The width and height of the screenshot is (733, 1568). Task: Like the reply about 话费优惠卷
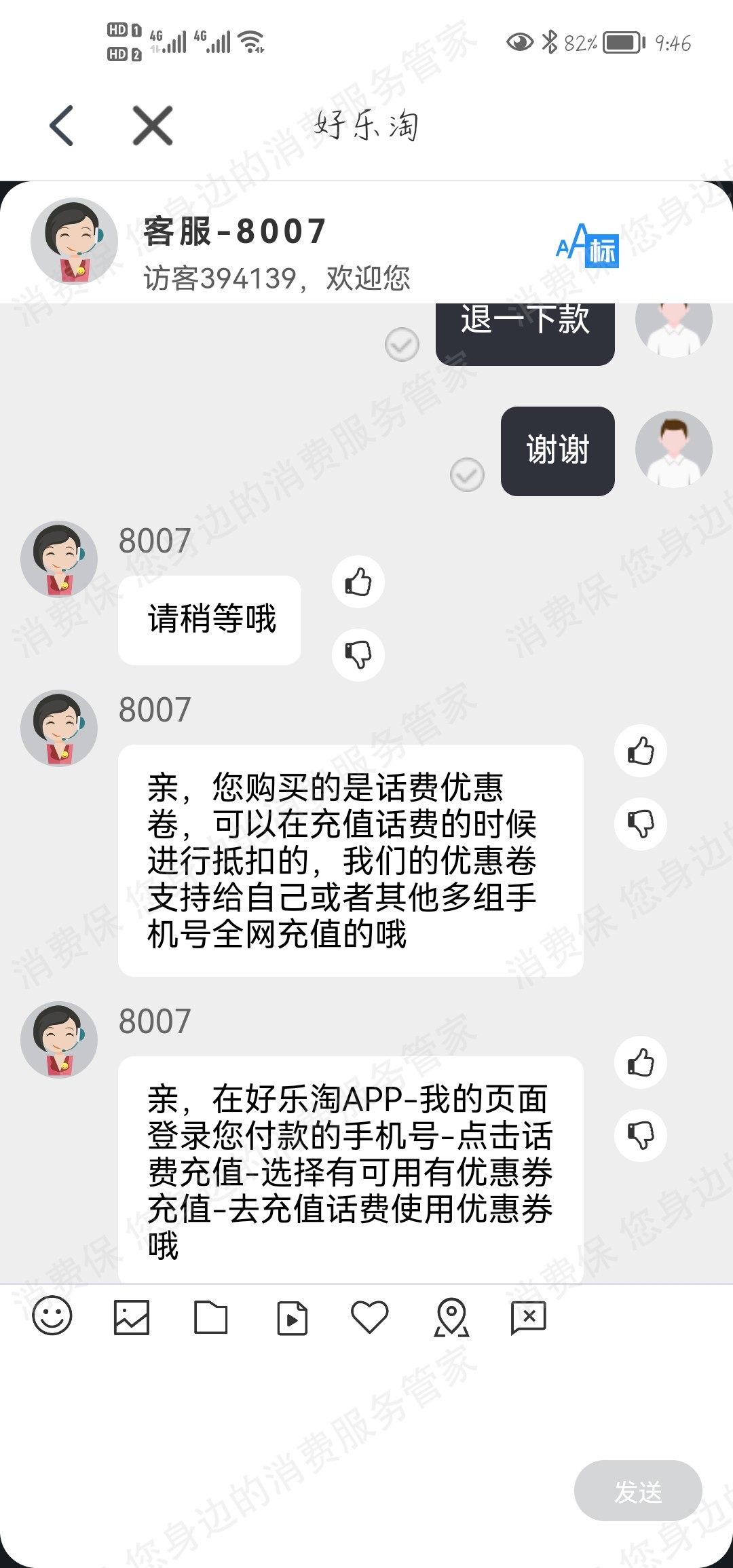point(641,751)
